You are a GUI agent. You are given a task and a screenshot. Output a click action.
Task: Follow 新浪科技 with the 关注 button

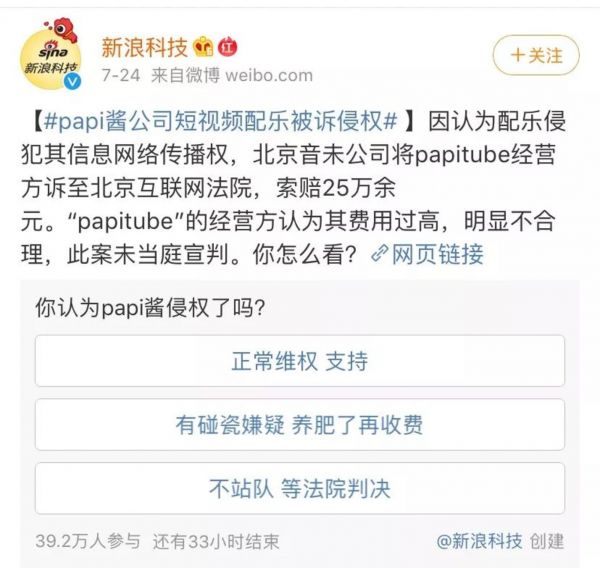click(536, 55)
